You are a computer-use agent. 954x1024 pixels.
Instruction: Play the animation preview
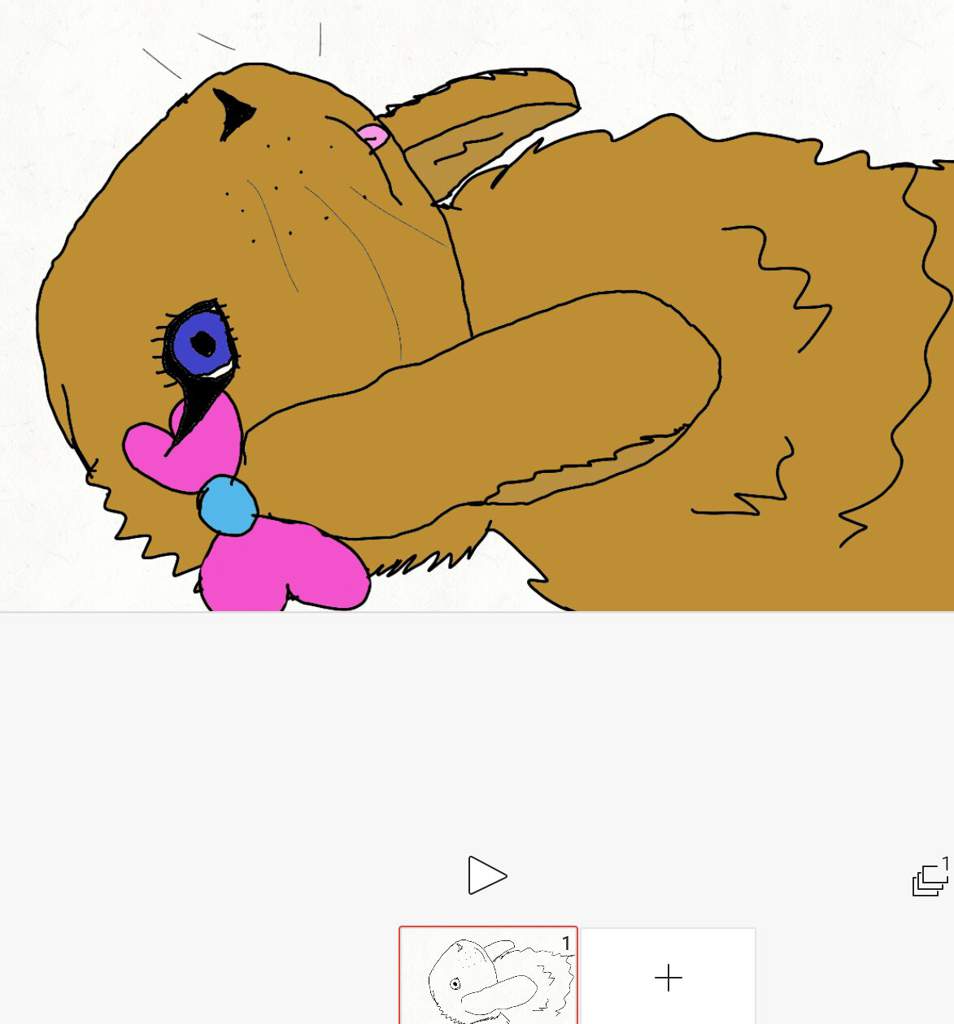point(487,876)
